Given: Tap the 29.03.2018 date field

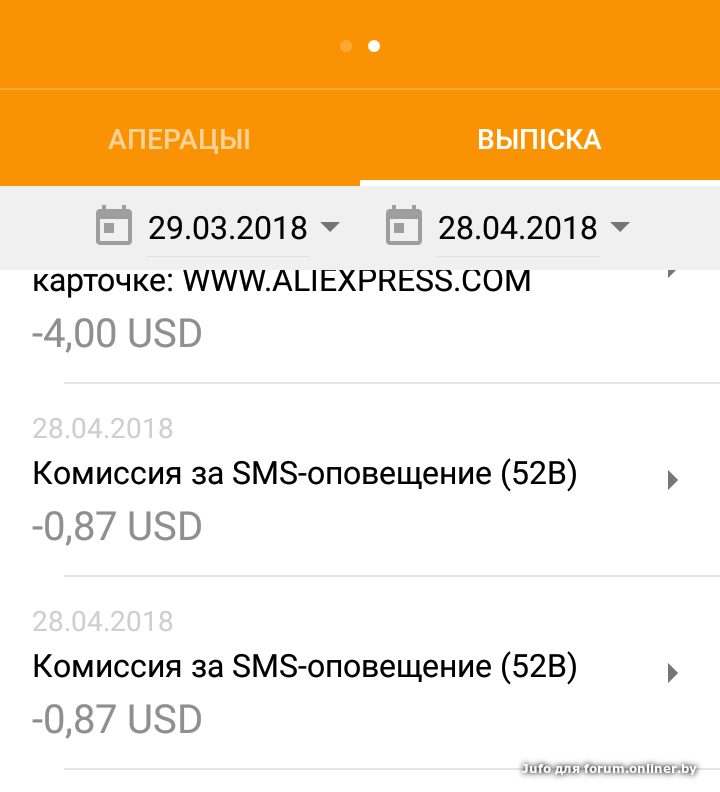Looking at the screenshot, I should 228,228.
